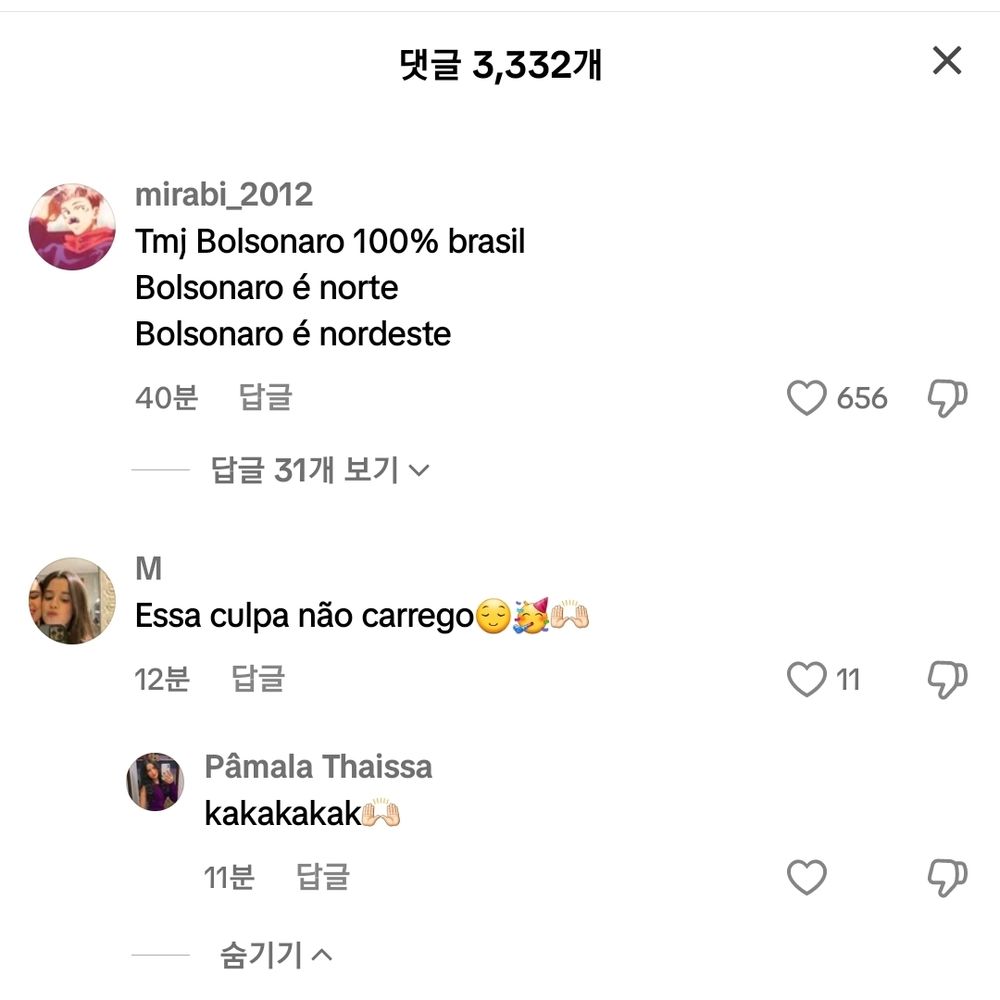
Task: Like mirabi_2012's Bolsonaro comment
Action: click(806, 398)
